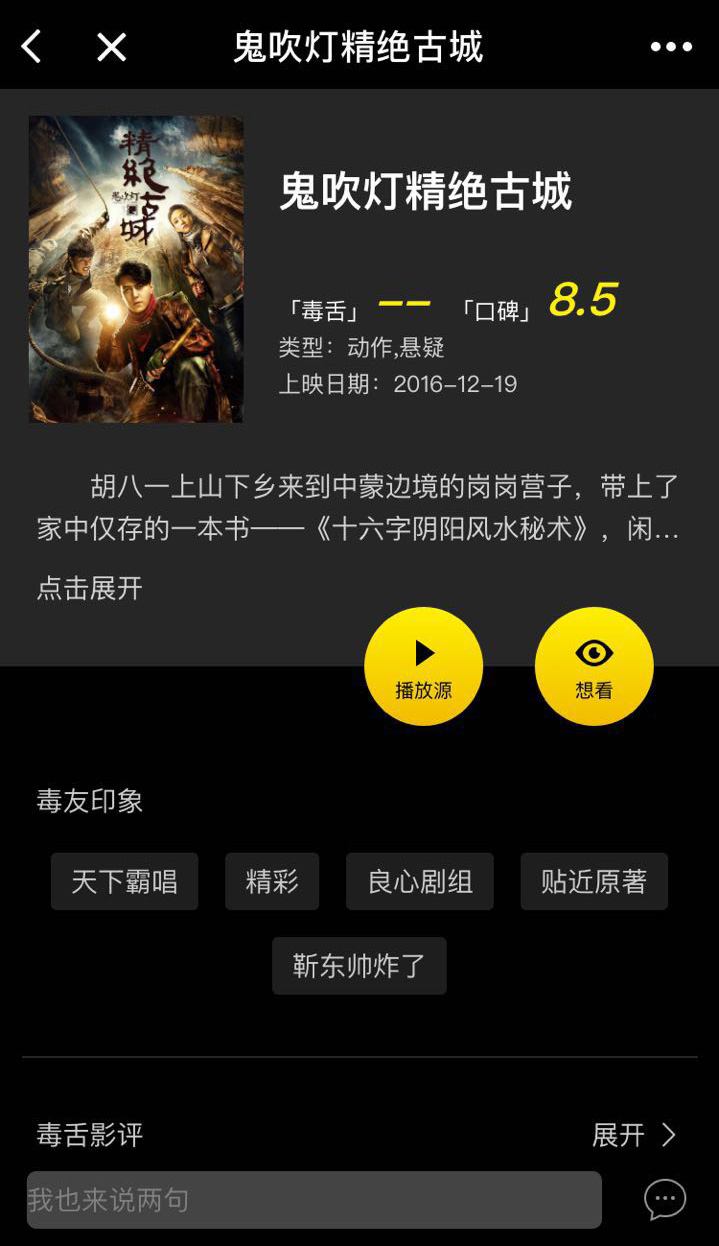Go back using the top-left arrow

(32, 46)
